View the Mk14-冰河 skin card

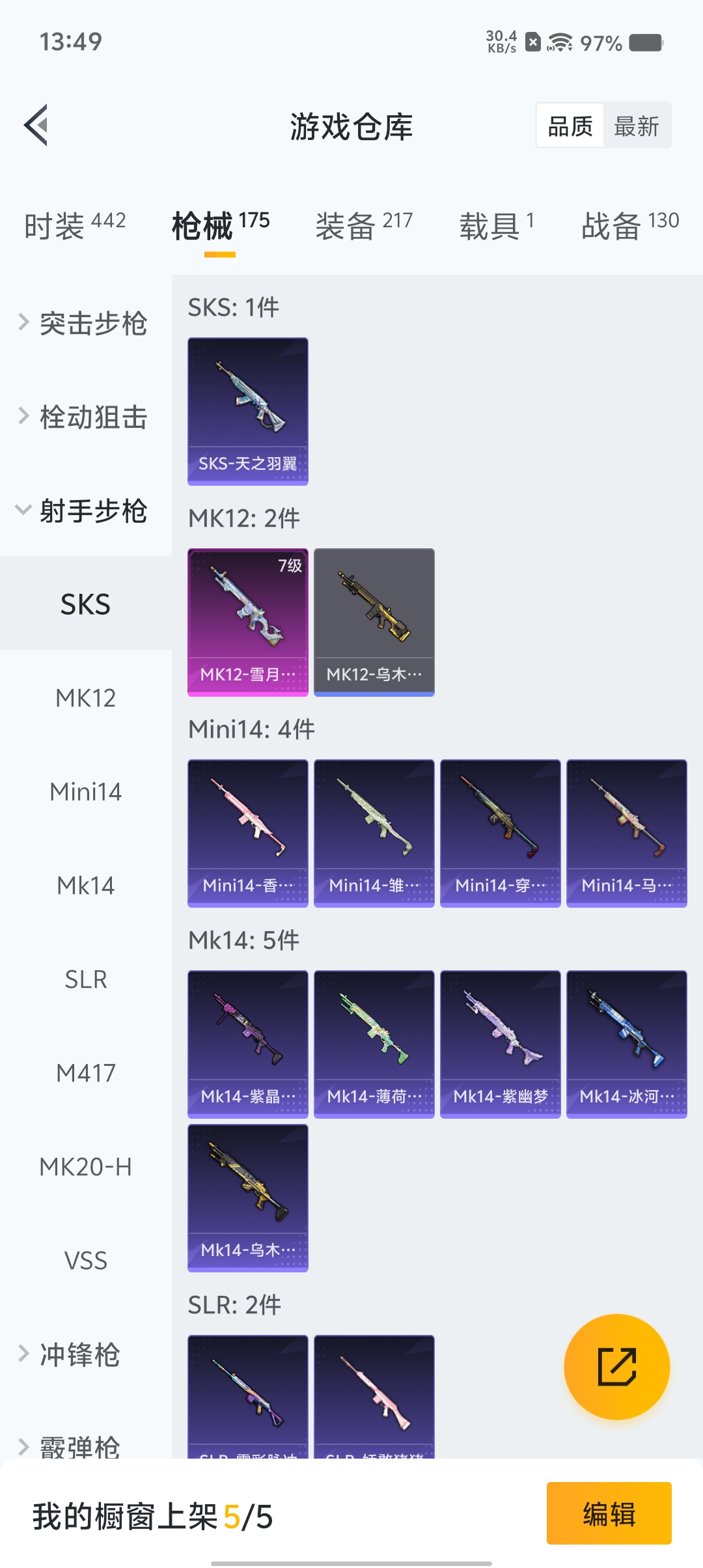point(626,1044)
